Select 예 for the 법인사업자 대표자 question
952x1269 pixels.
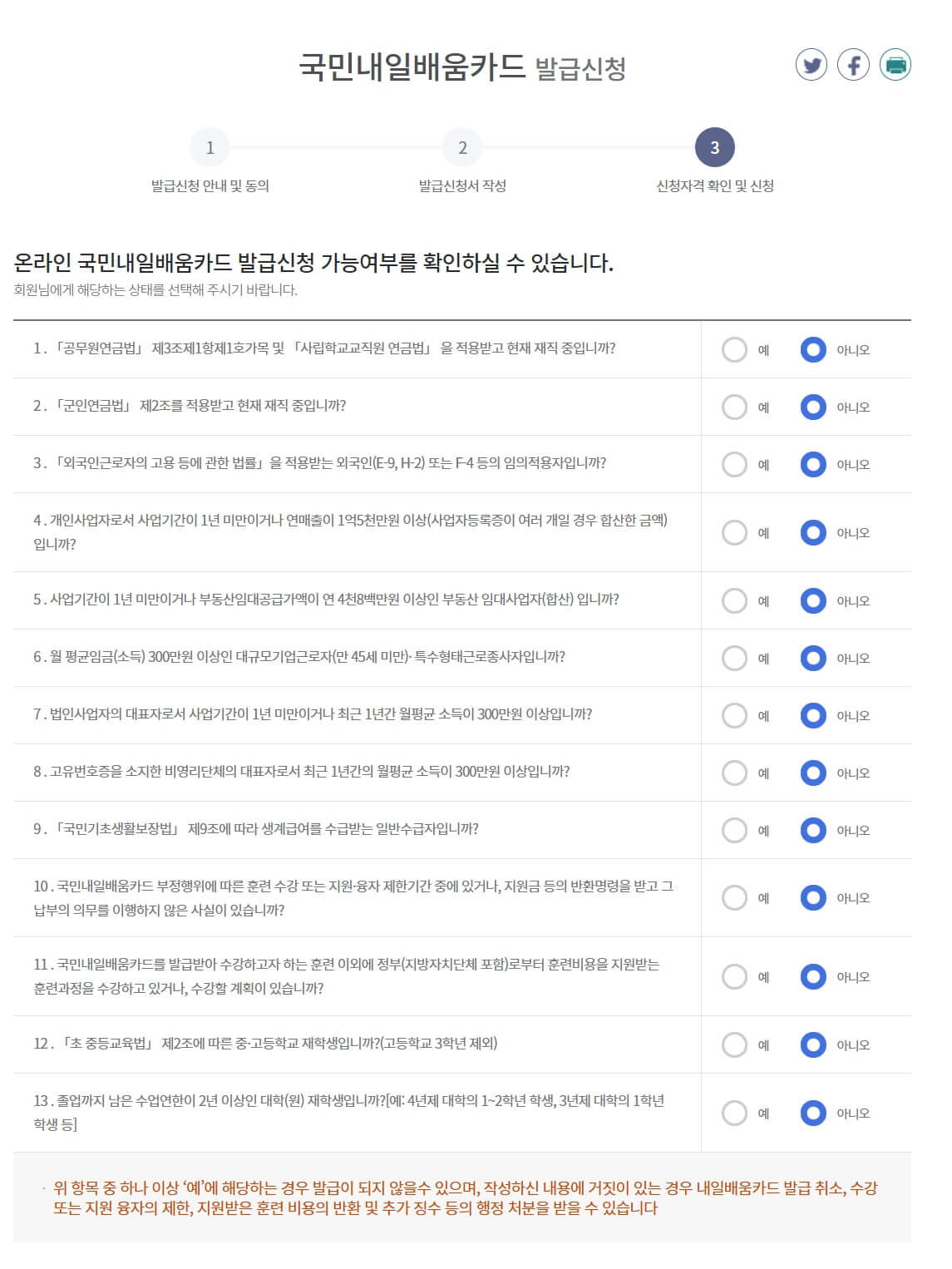(x=737, y=716)
